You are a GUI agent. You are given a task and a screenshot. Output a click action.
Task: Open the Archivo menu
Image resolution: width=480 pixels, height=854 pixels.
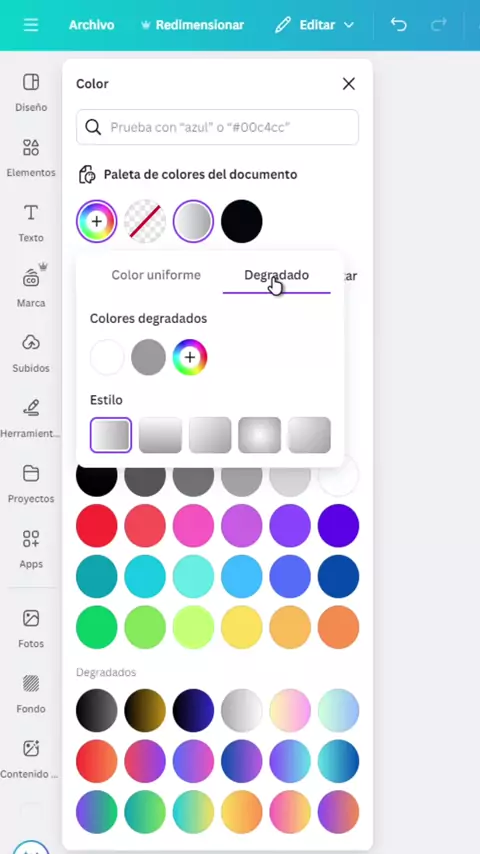tap(92, 25)
